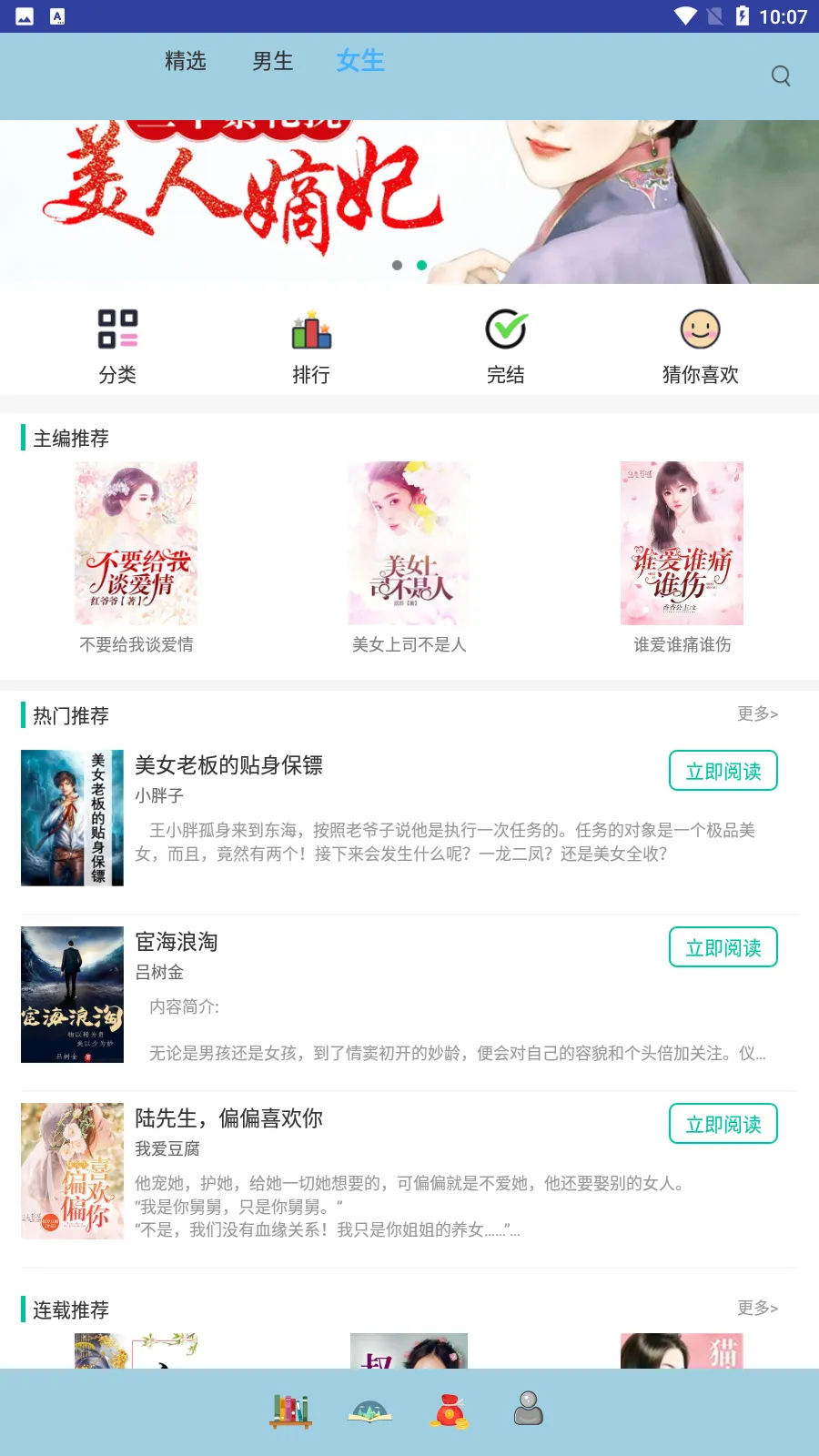Switch to the 精选 tab

186,61
